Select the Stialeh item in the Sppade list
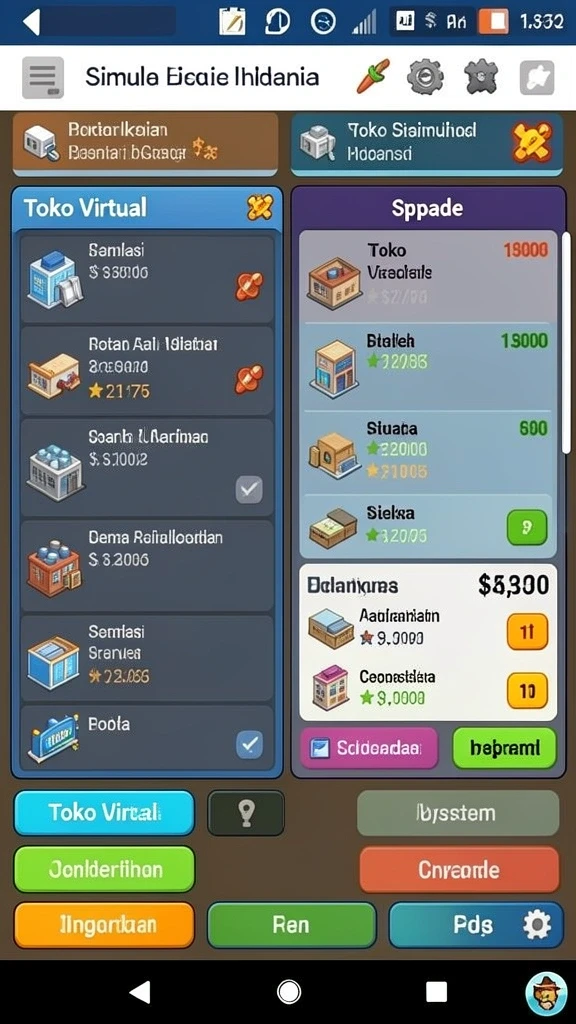The image size is (576, 1024). pos(428,366)
